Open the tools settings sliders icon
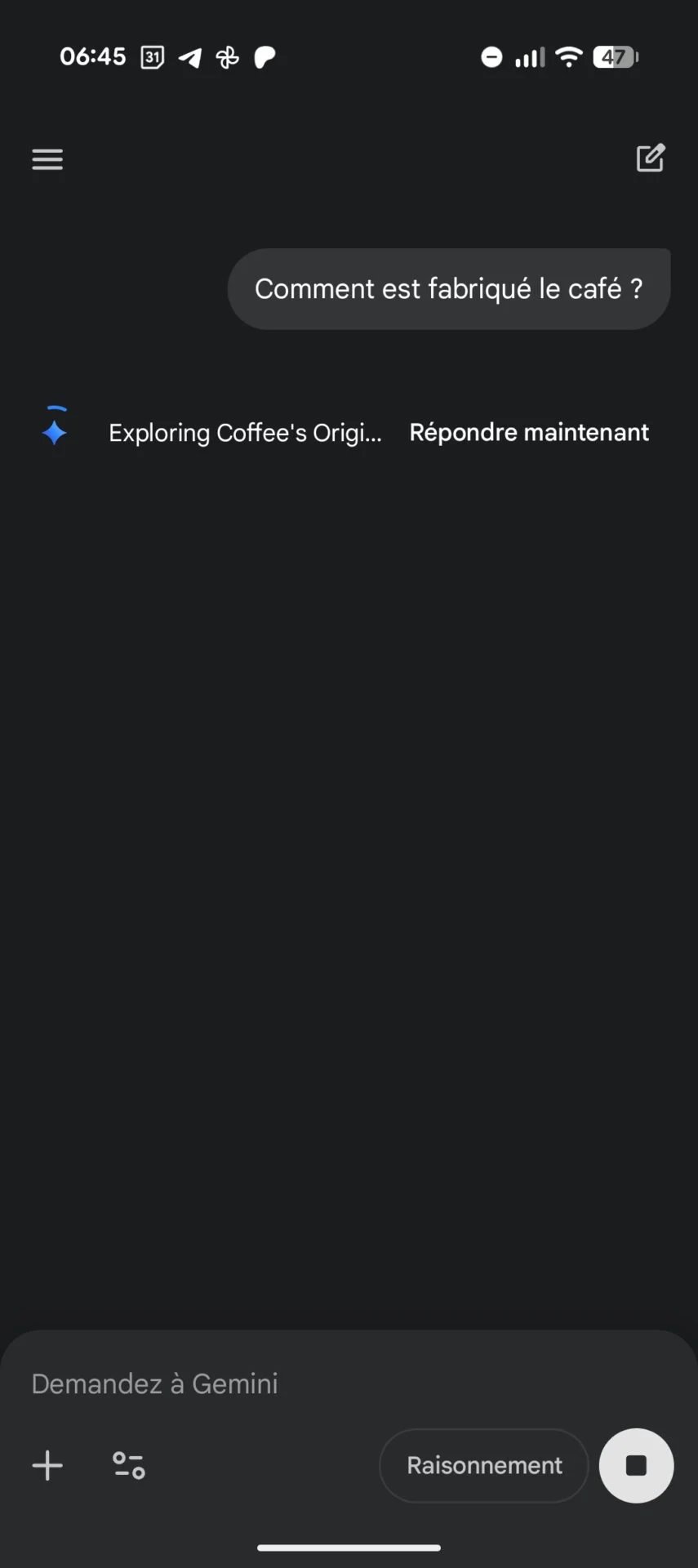The height and width of the screenshot is (1568, 698). (129, 1465)
